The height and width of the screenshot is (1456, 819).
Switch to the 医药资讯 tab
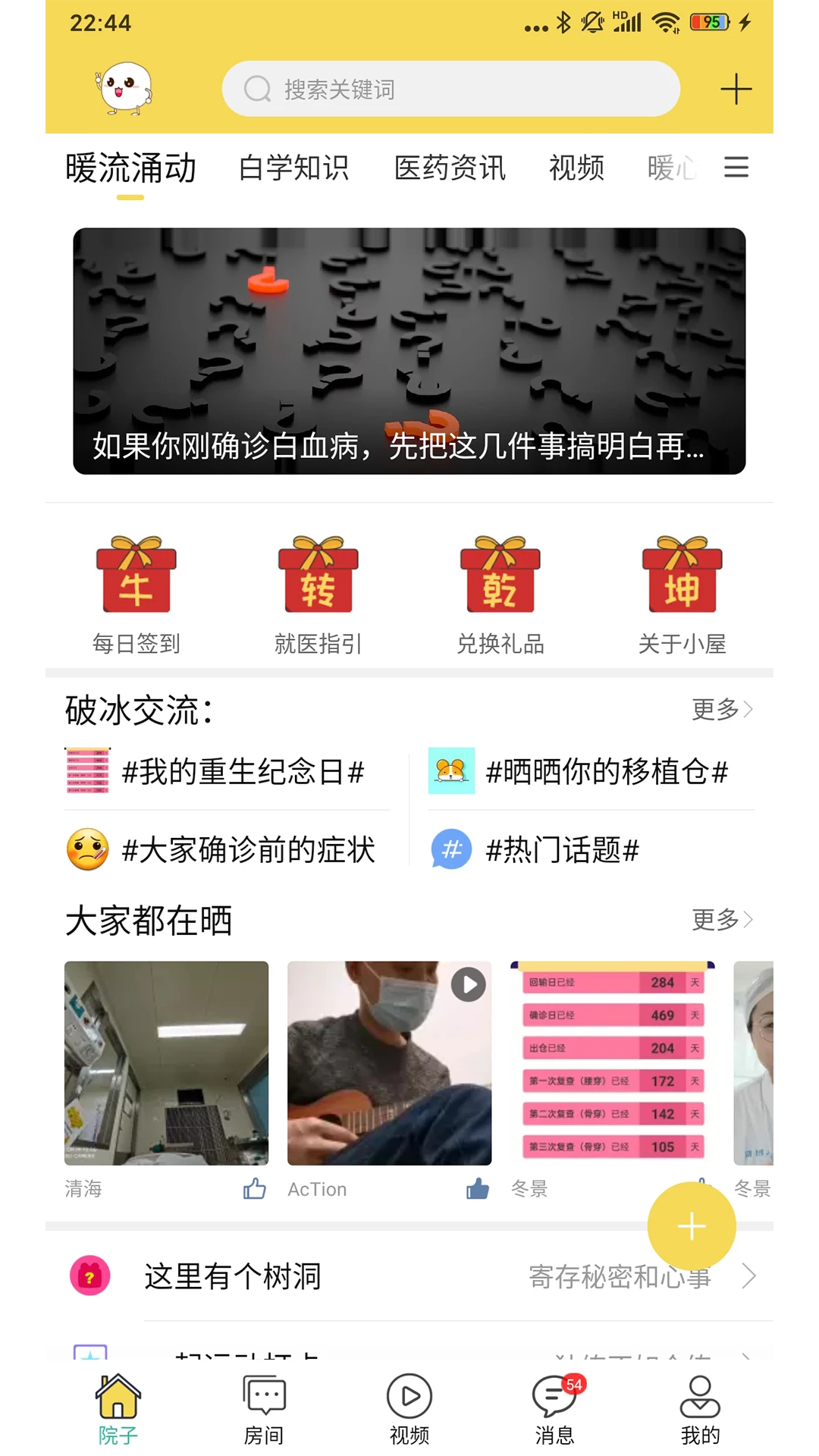449,168
